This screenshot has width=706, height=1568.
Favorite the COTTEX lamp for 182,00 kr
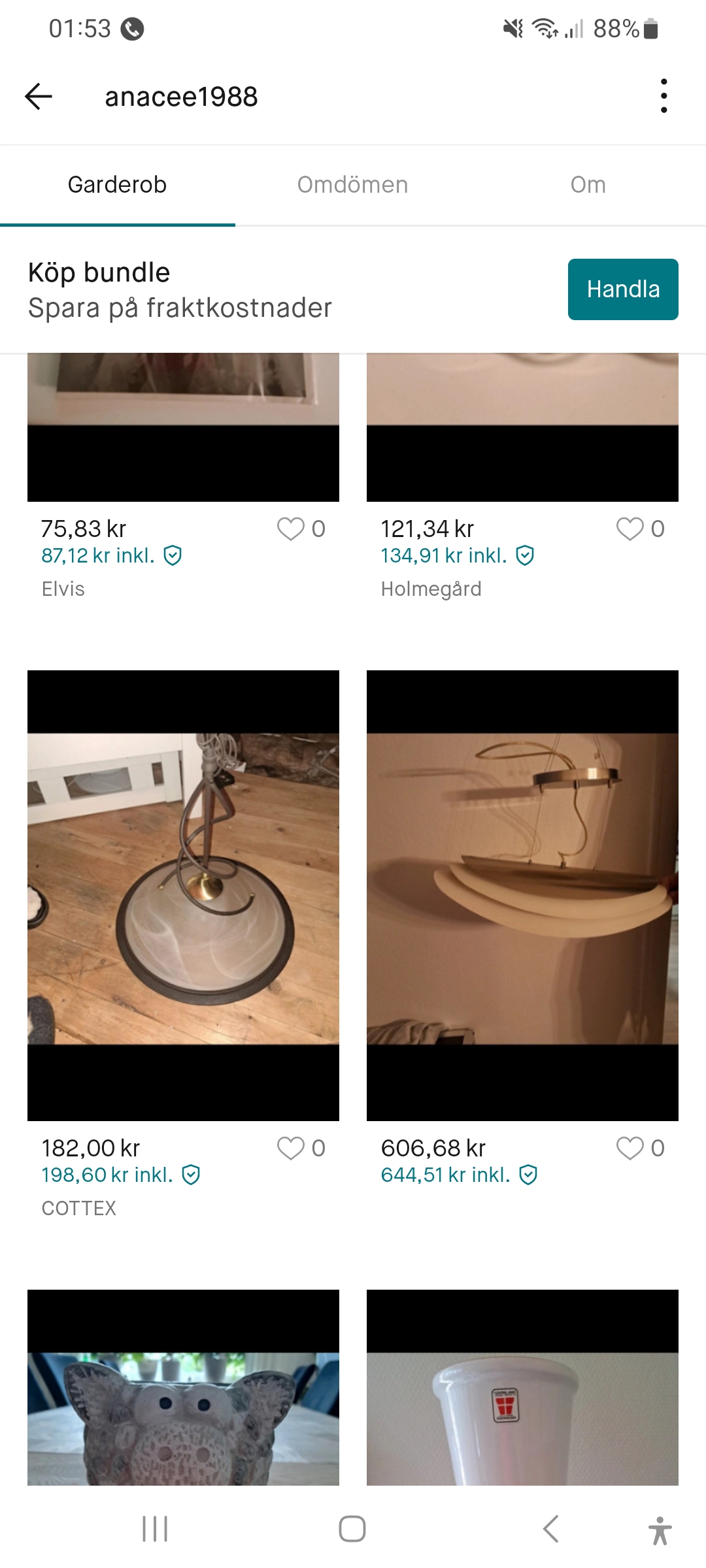pos(291,1148)
